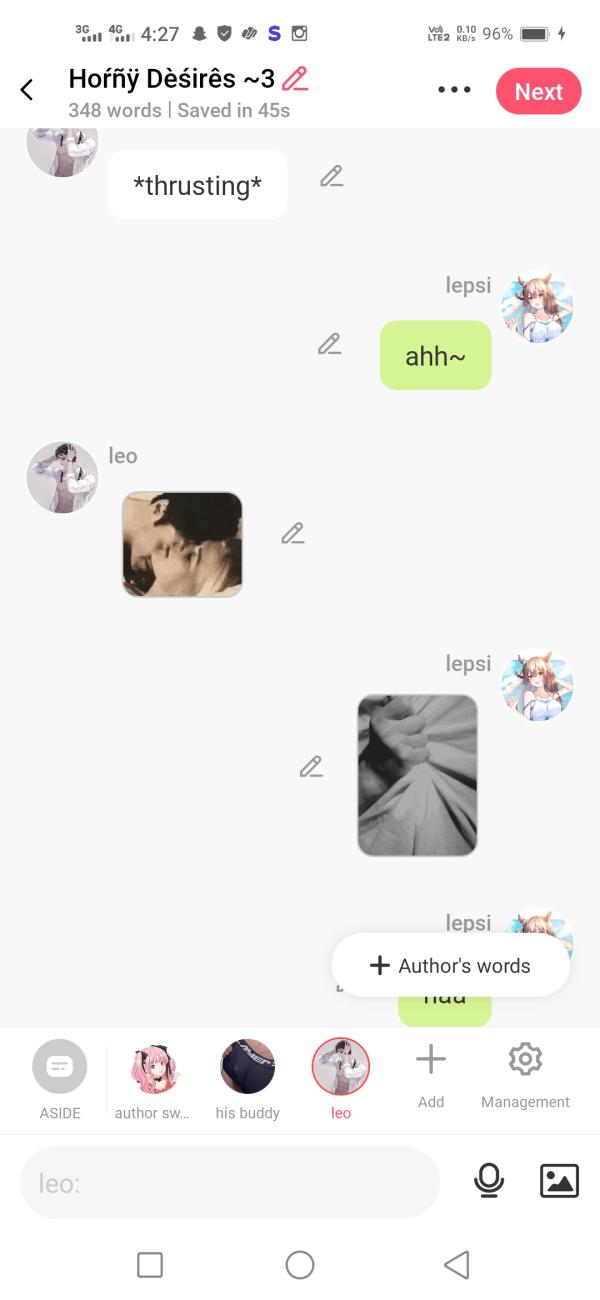Add Author's words

(x=450, y=965)
